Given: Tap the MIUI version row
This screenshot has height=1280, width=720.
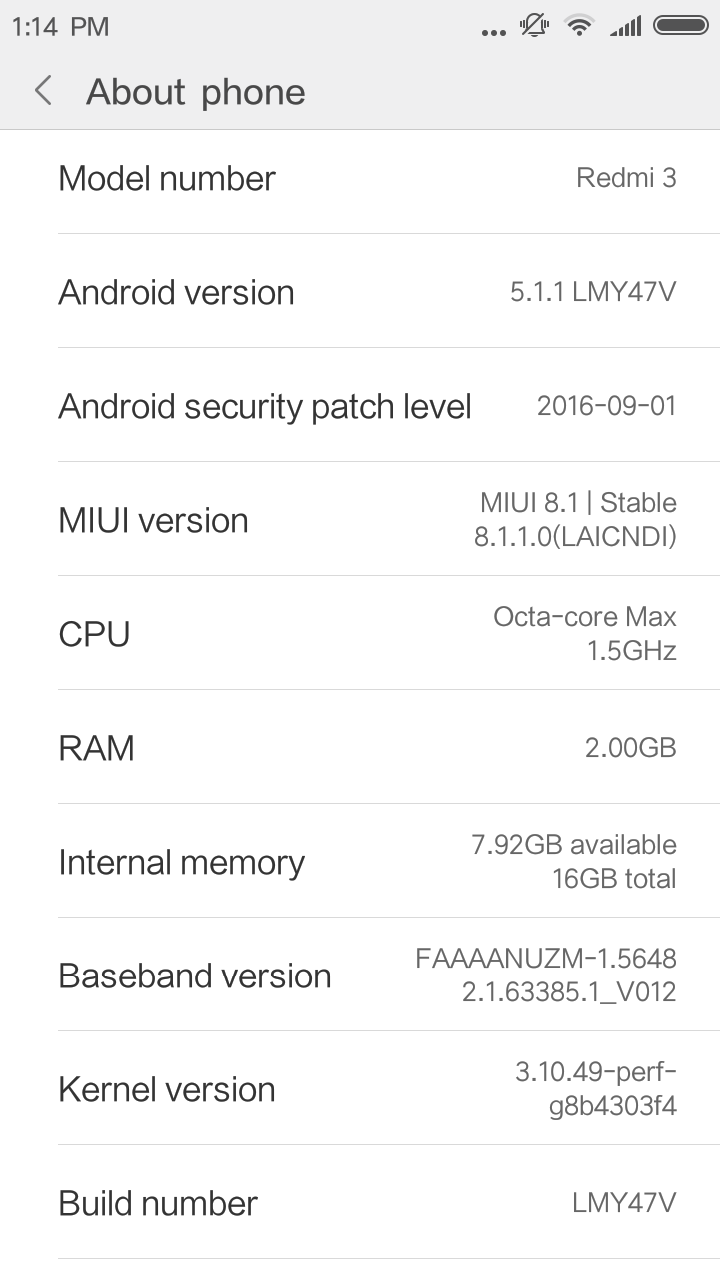Looking at the screenshot, I should [360, 520].
